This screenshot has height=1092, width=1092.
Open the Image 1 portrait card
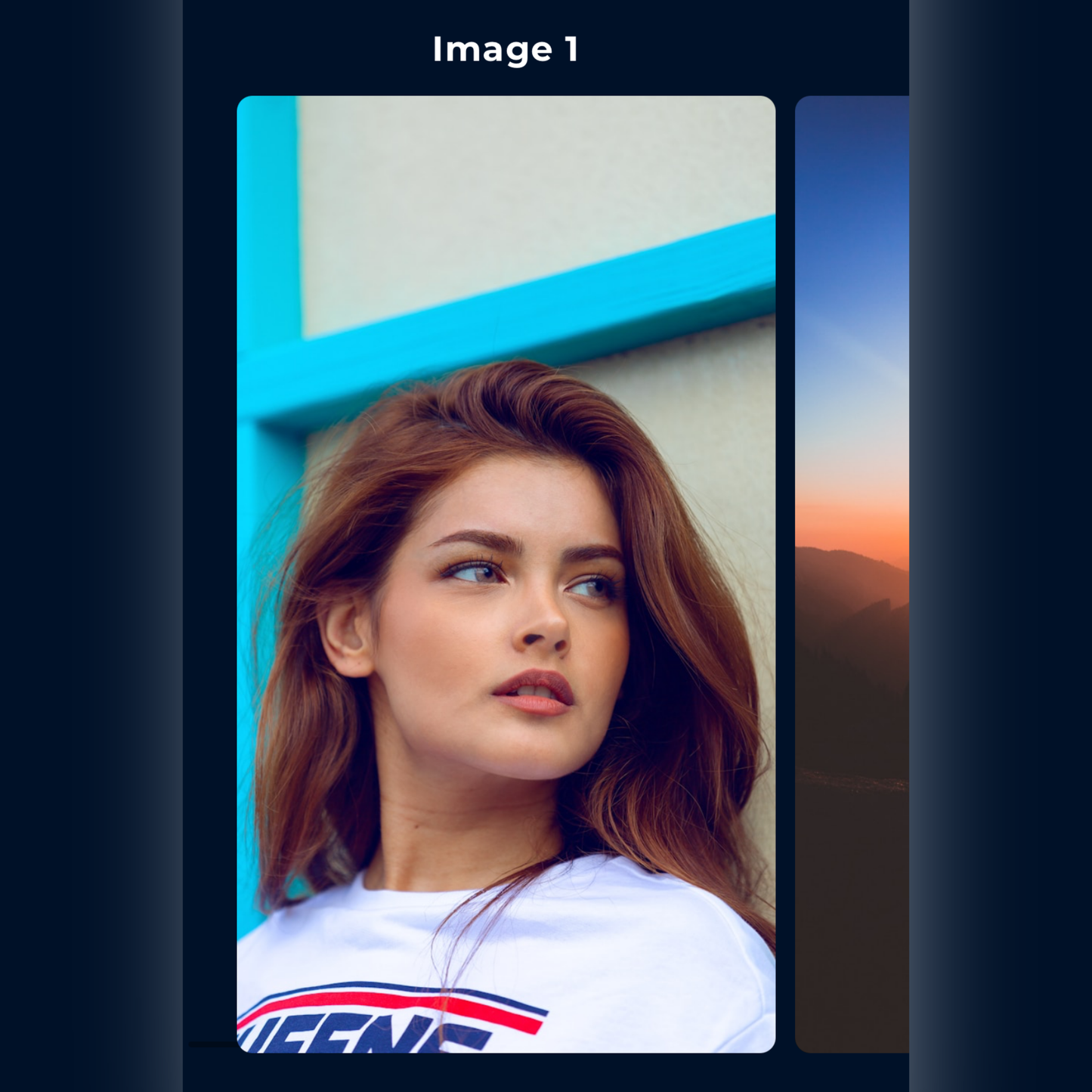(x=506, y=574)
